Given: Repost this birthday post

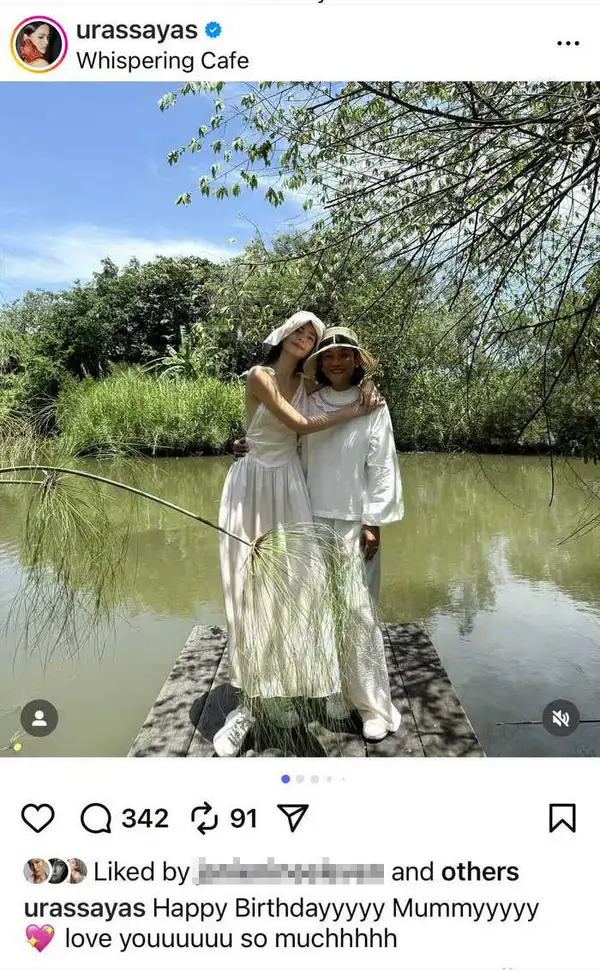Looking at the screenshot, I should point(204,819).
